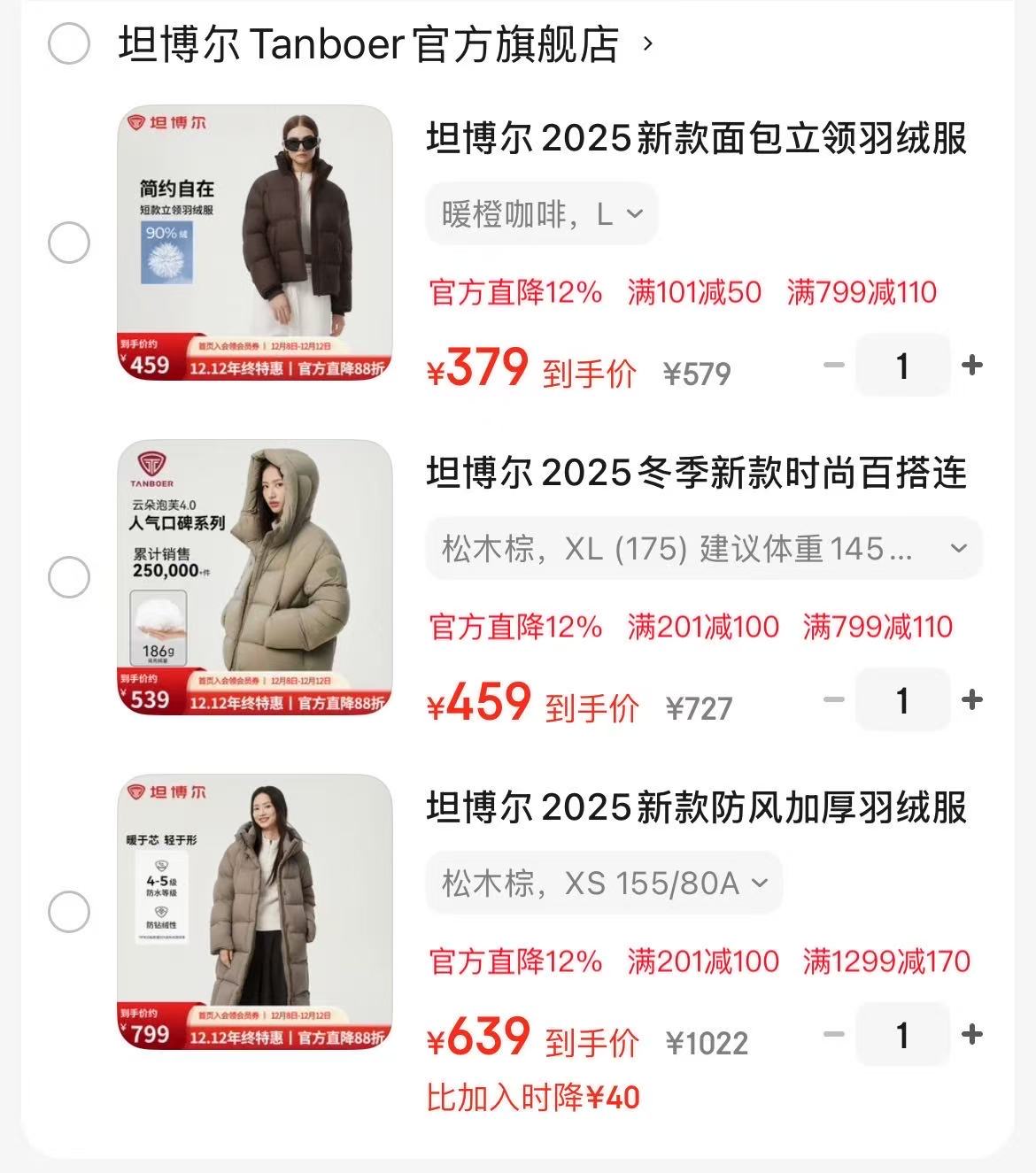Screen dimensions: 1036x1173
Task: Tap the minus icon beside the ¥459 jacket quantity
Action: (x=831, y=698)
